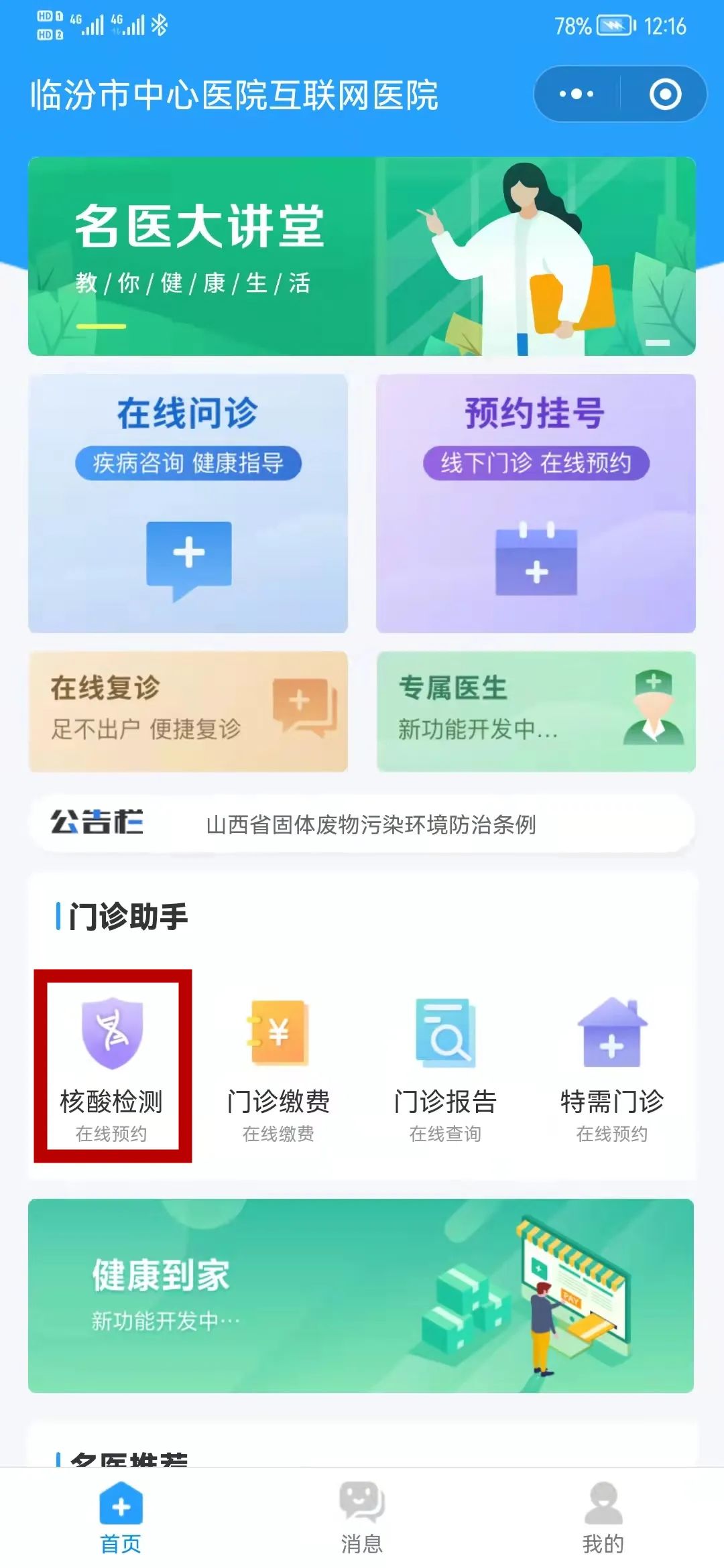Open the 预约挂号 appointment card
This screenshot has width=724, height=1568.
pos(535,503)
